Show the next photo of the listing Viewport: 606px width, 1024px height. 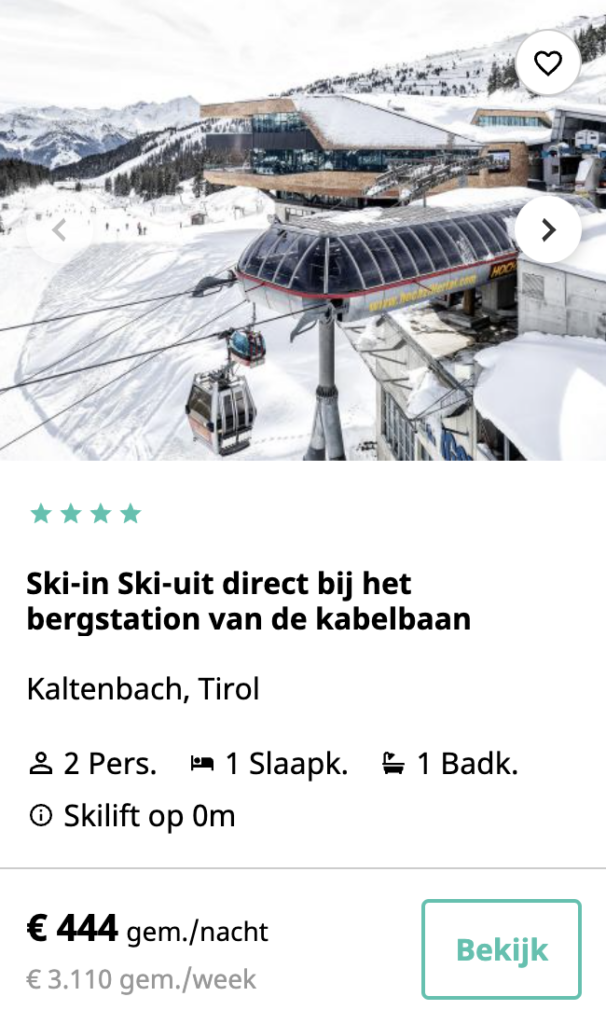click(548, 230)
